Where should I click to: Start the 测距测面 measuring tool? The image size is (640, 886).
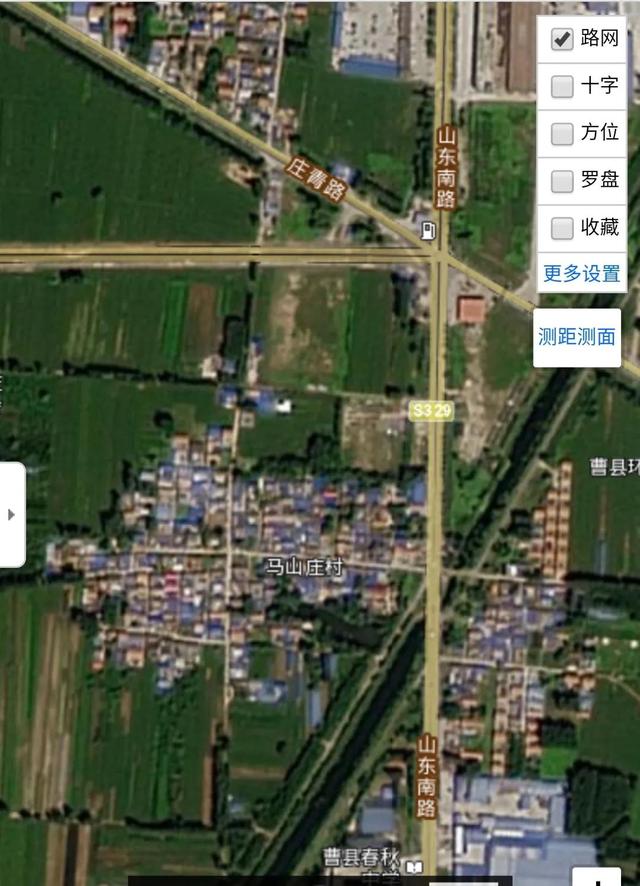point(576,337)
